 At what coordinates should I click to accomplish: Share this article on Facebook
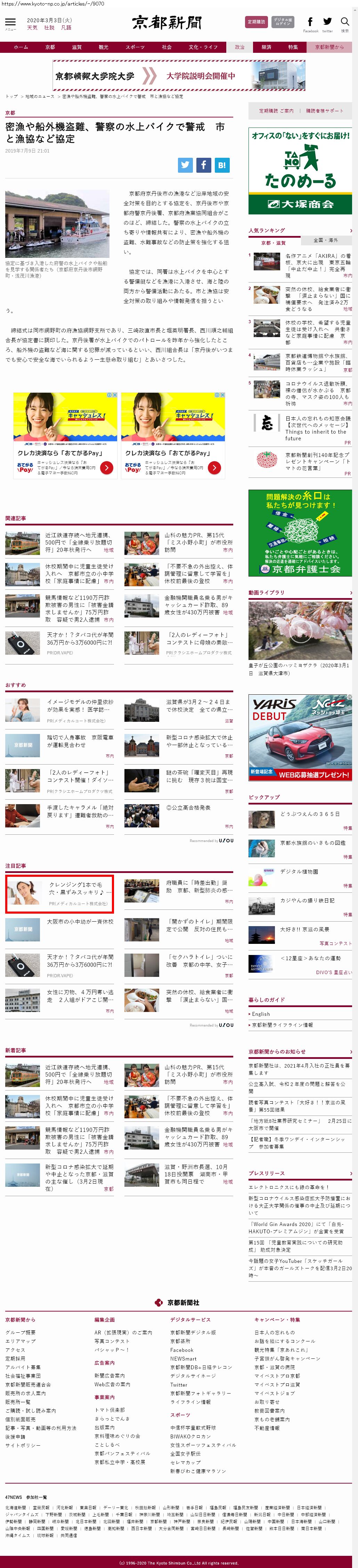203,164
